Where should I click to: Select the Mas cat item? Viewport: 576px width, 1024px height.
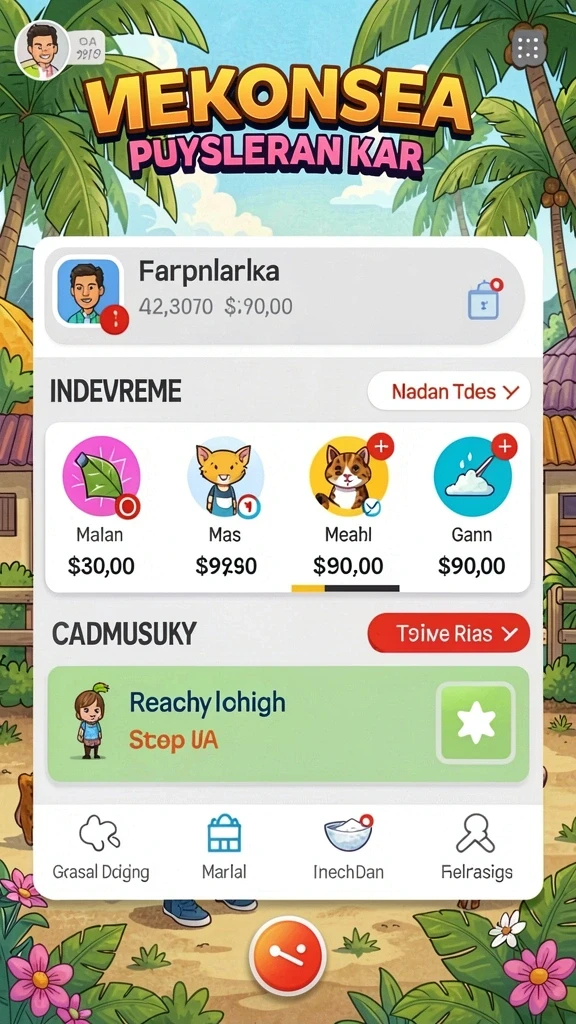point(225,507)
